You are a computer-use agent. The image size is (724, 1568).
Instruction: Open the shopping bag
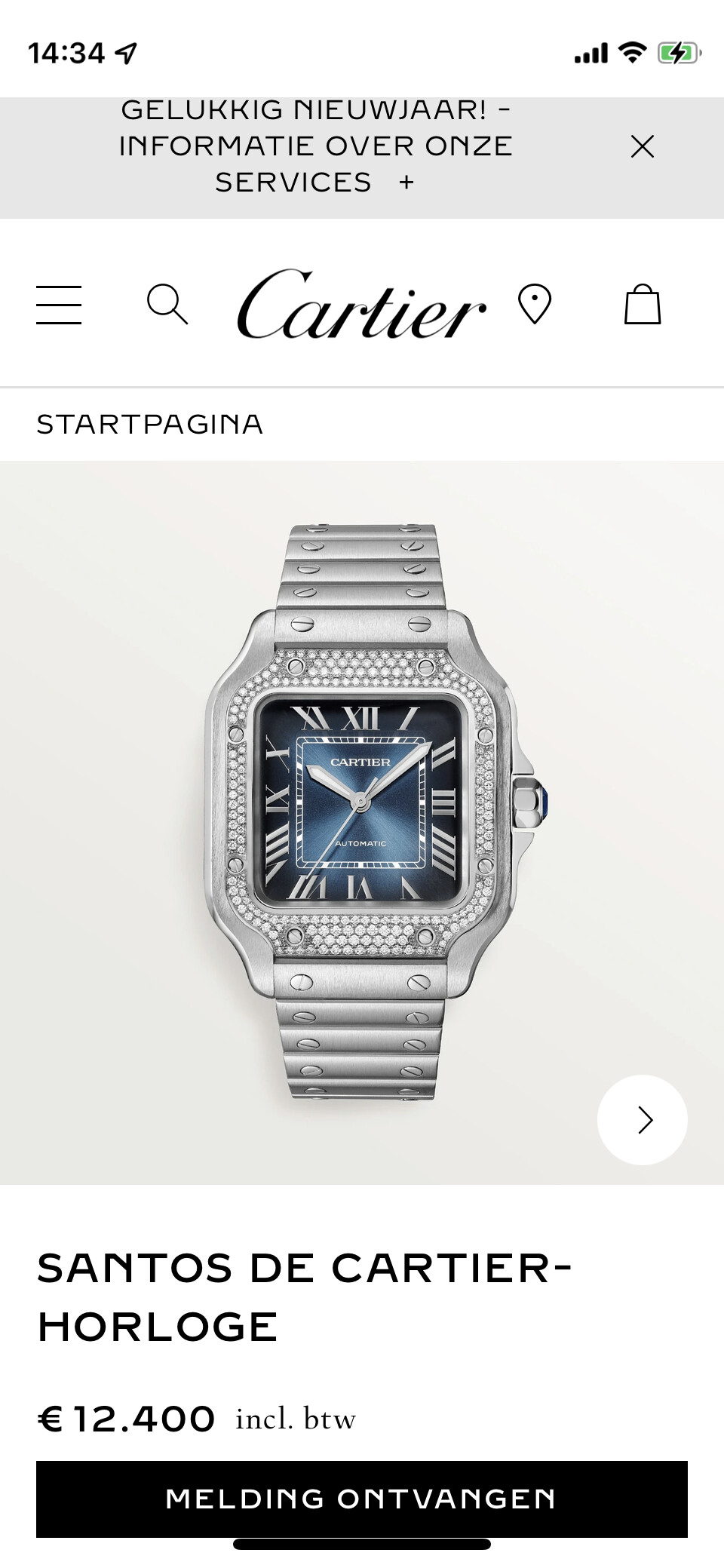tap(643, 304)
